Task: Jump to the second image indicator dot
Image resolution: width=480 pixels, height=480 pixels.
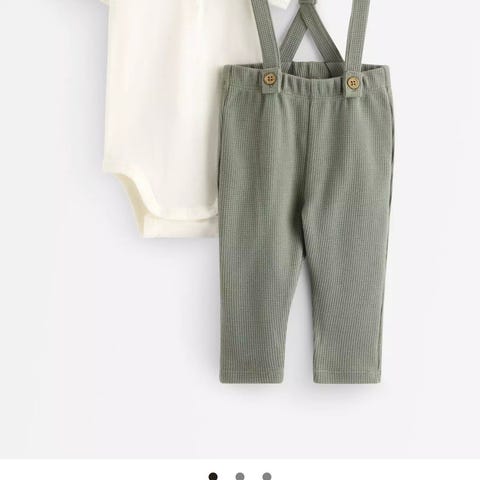Action: coord(240,476)
